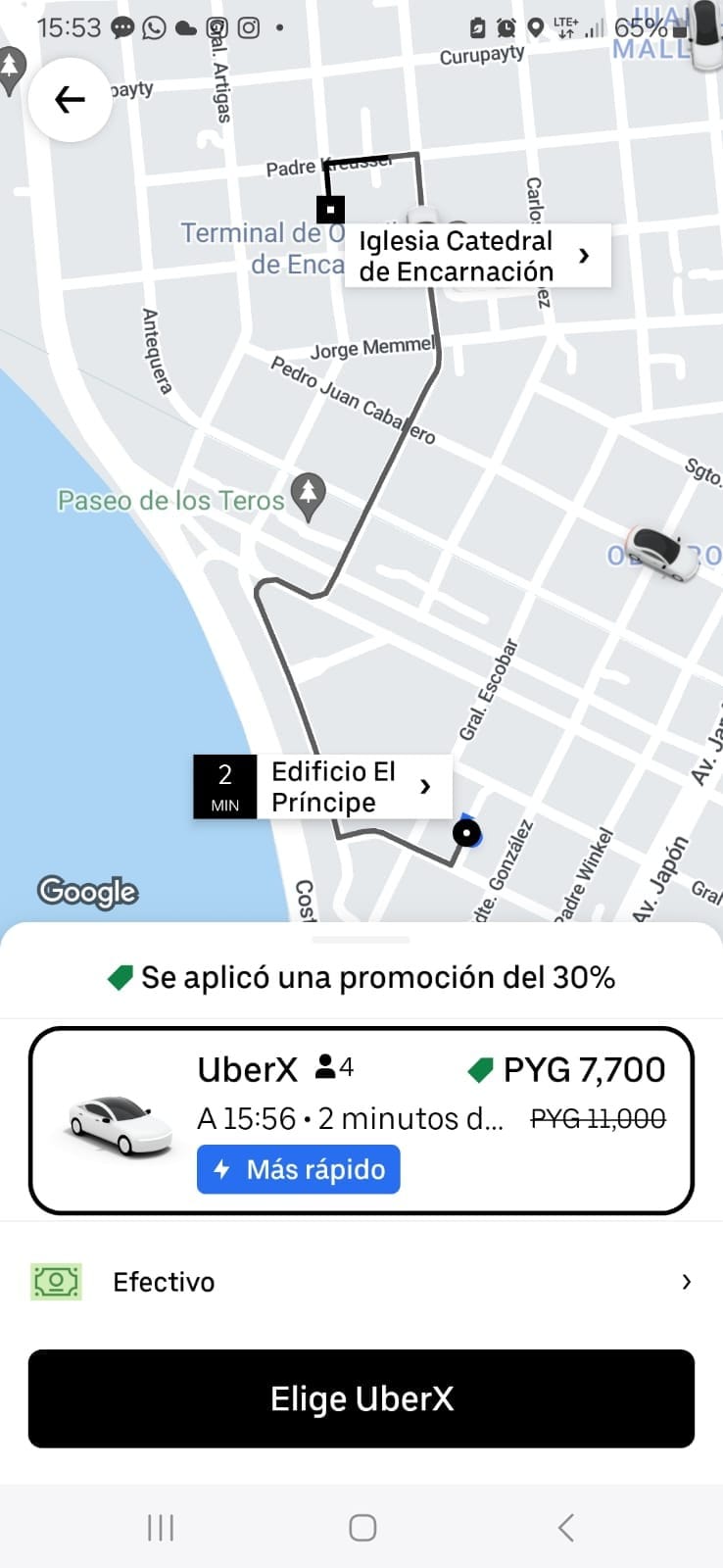The width and height of the screenshot is (723, 1568).
Task: Select the UberX ride option card
Action: (x=361, y=1120)
